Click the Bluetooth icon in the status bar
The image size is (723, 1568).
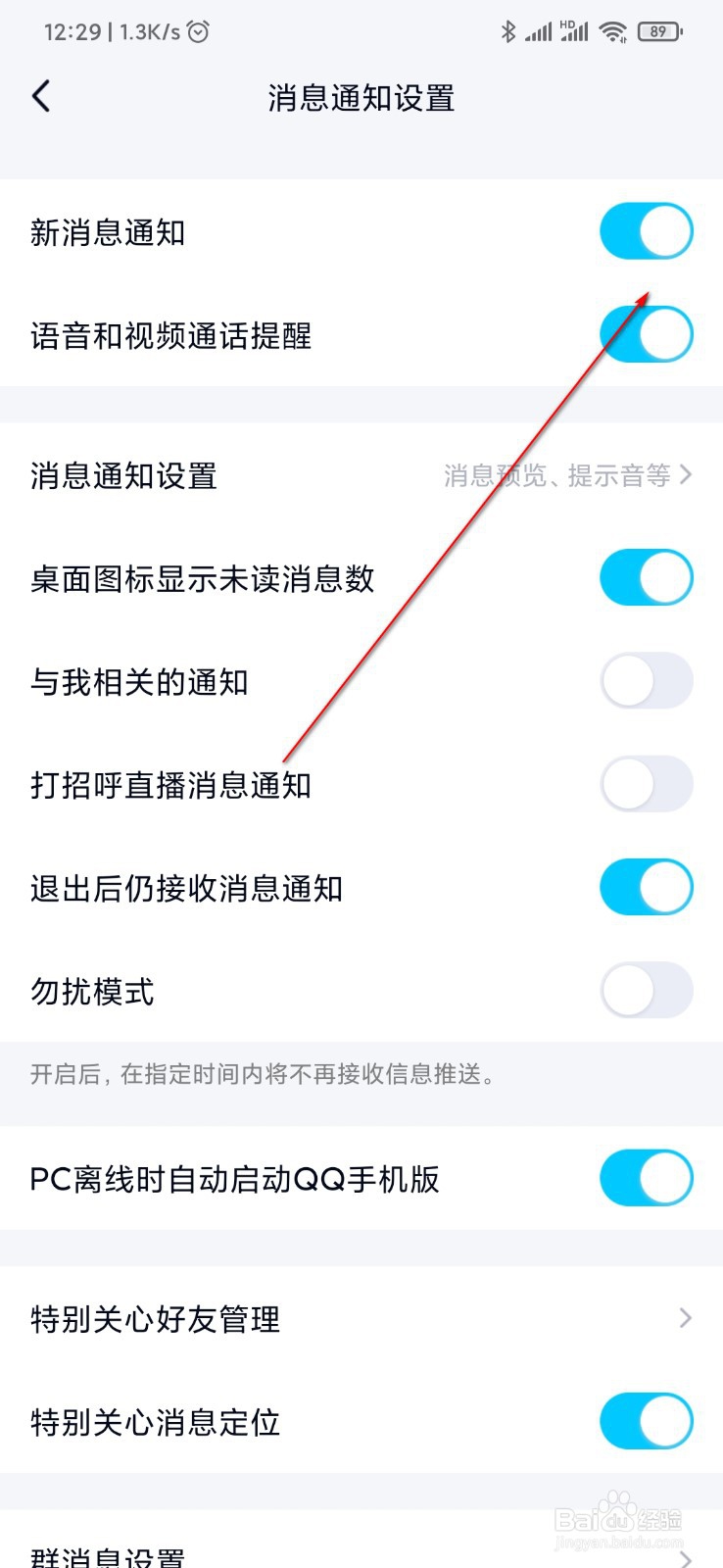point(509,30)
